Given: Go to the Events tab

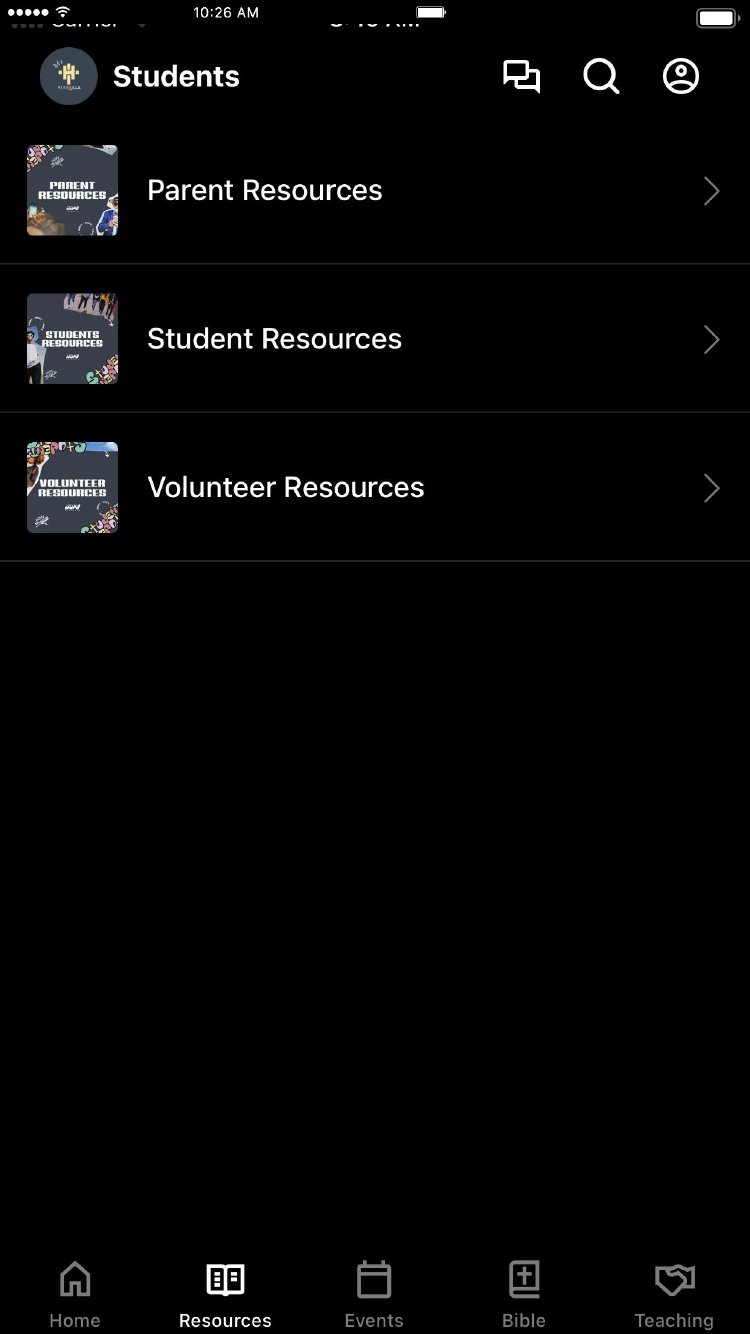Looking at the screenshot, I should point(374,1294).
